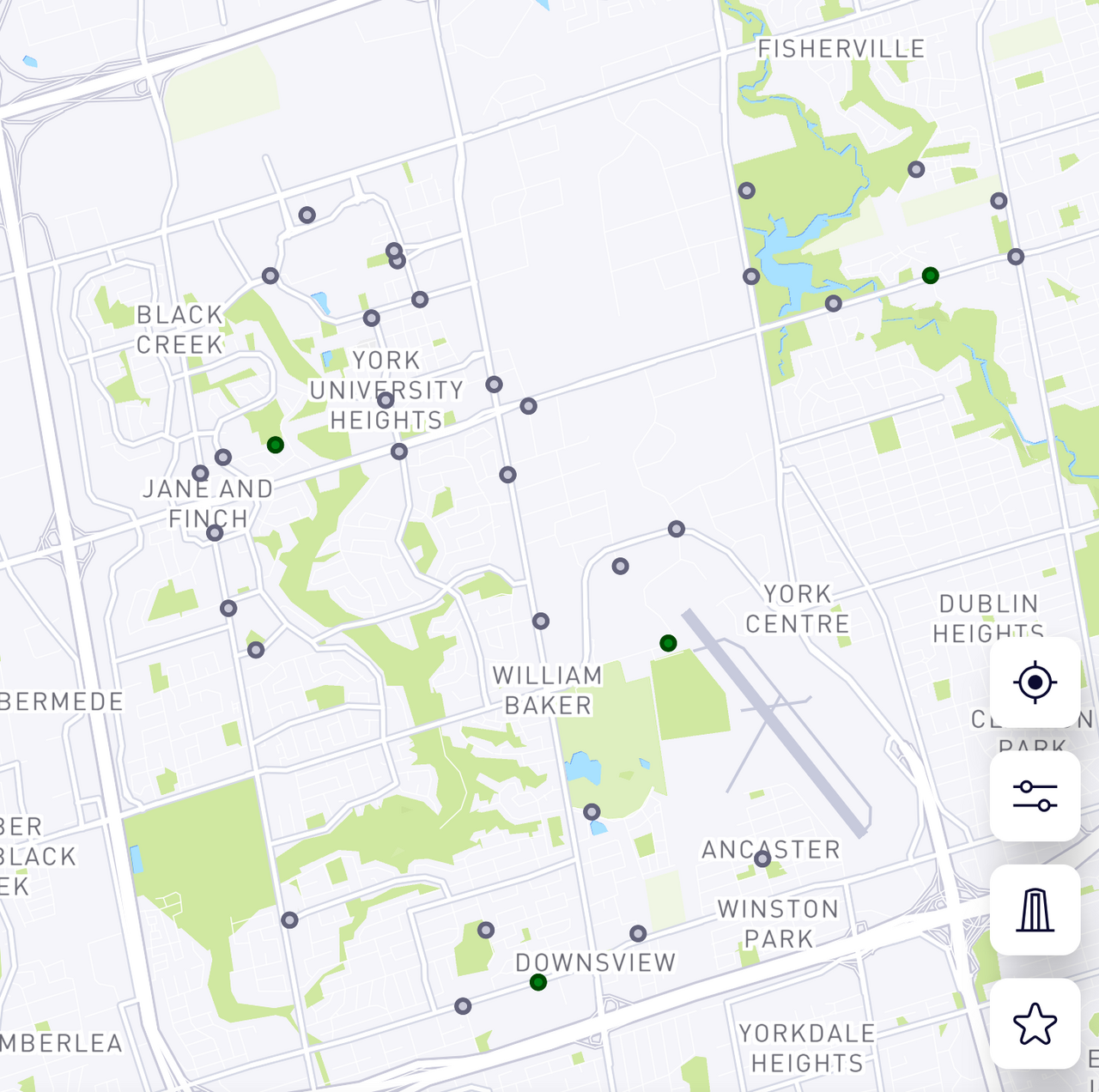This screenshot has height=1092, width=1099.
Task: Open the map filter settings
Action: (x=1035, y=796)
